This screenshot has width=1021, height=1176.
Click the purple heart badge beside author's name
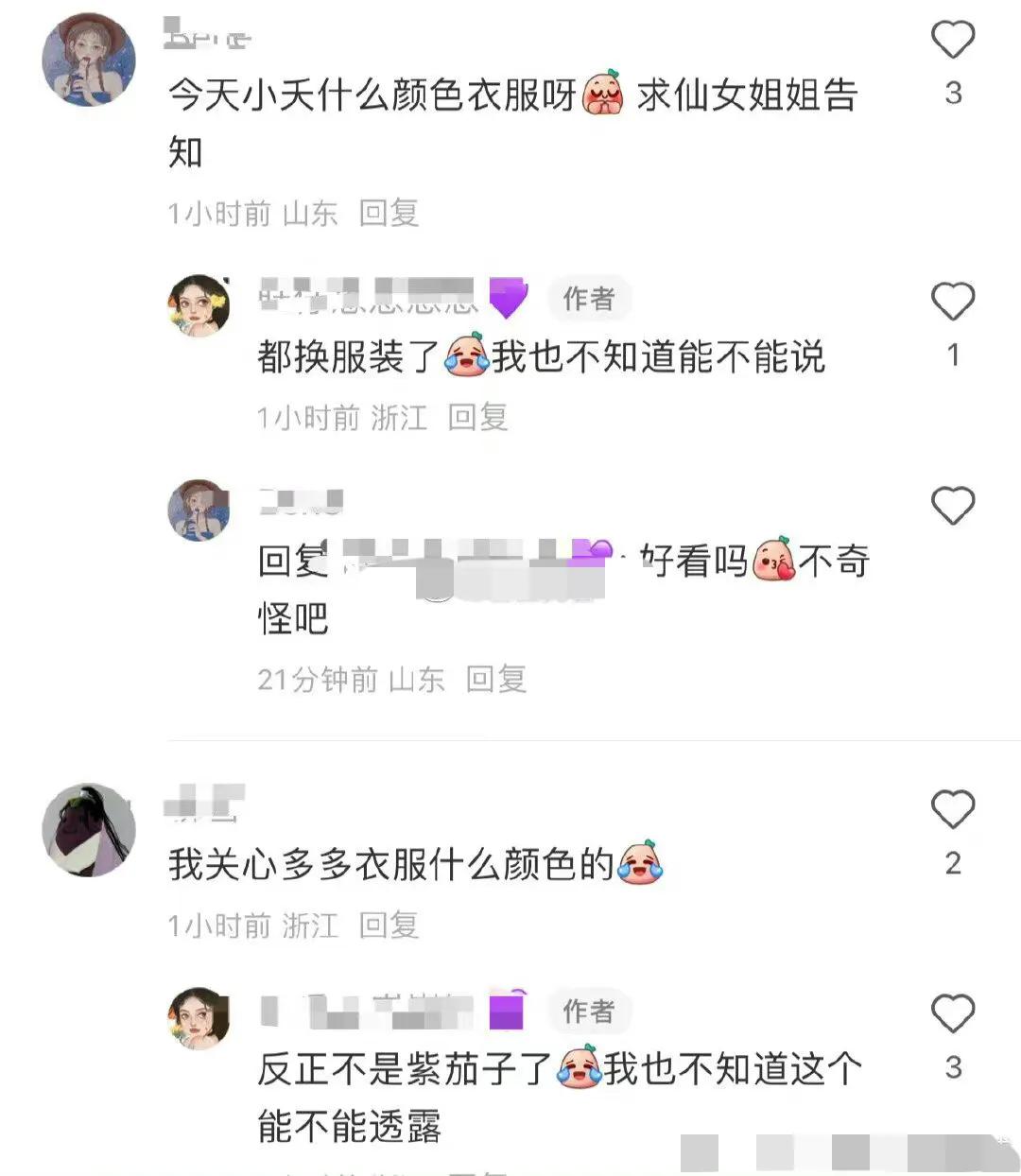pos(509,298)
